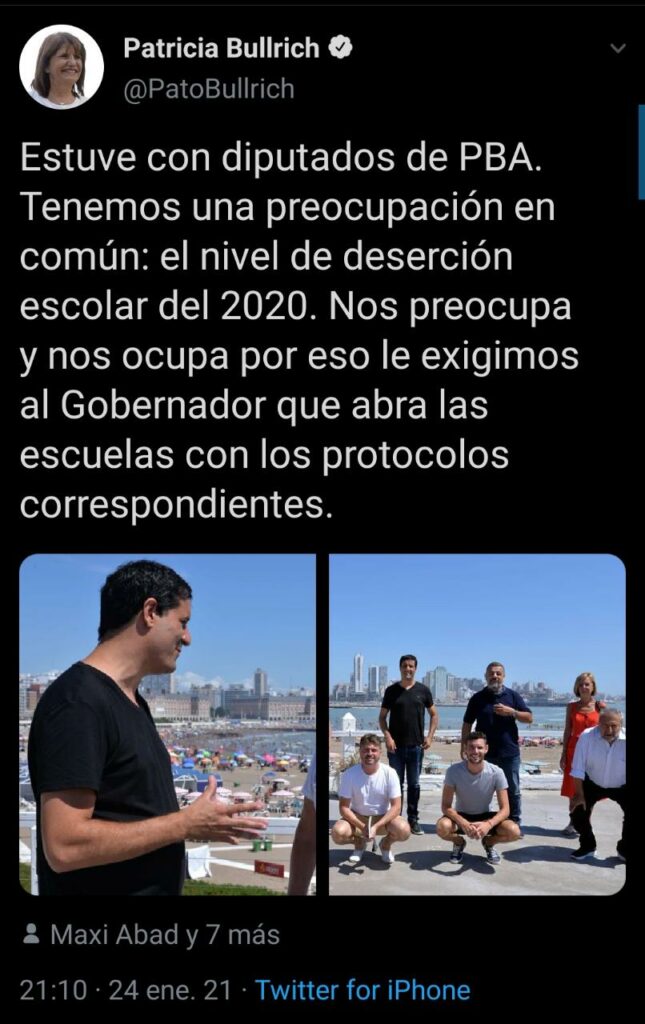Open the tweet options dropdown arrow
Screen dimensions: 645x1024
[x=617, y=48]
